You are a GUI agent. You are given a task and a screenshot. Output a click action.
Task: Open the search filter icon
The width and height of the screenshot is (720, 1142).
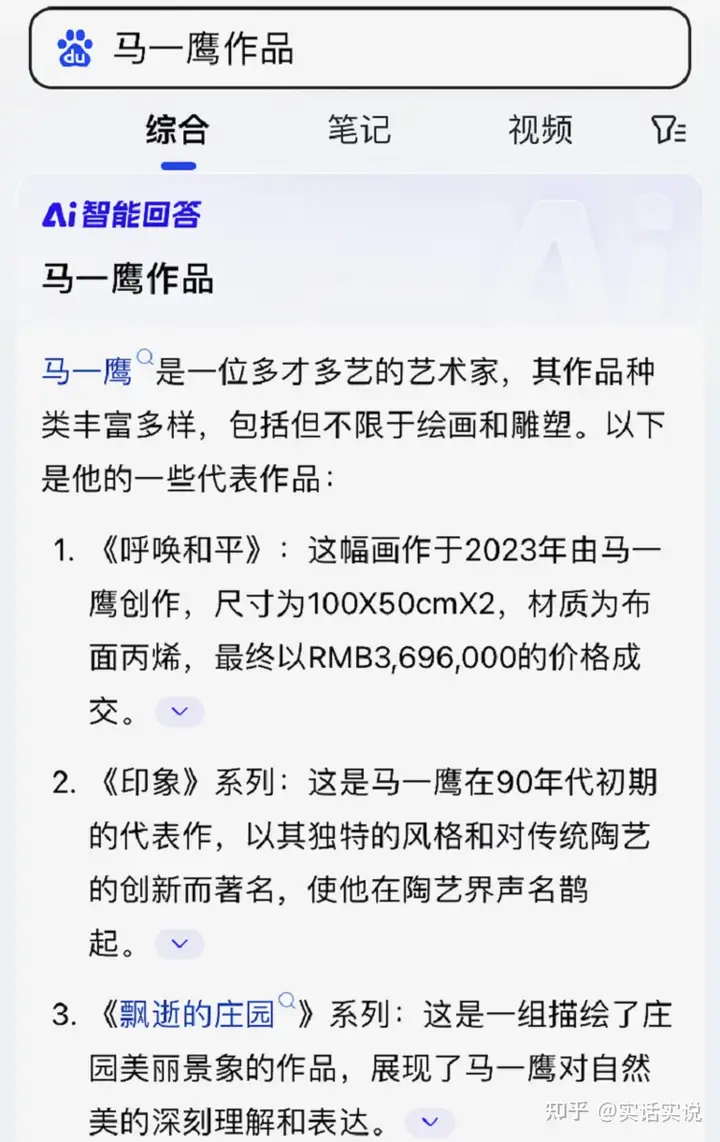(667, 130)
